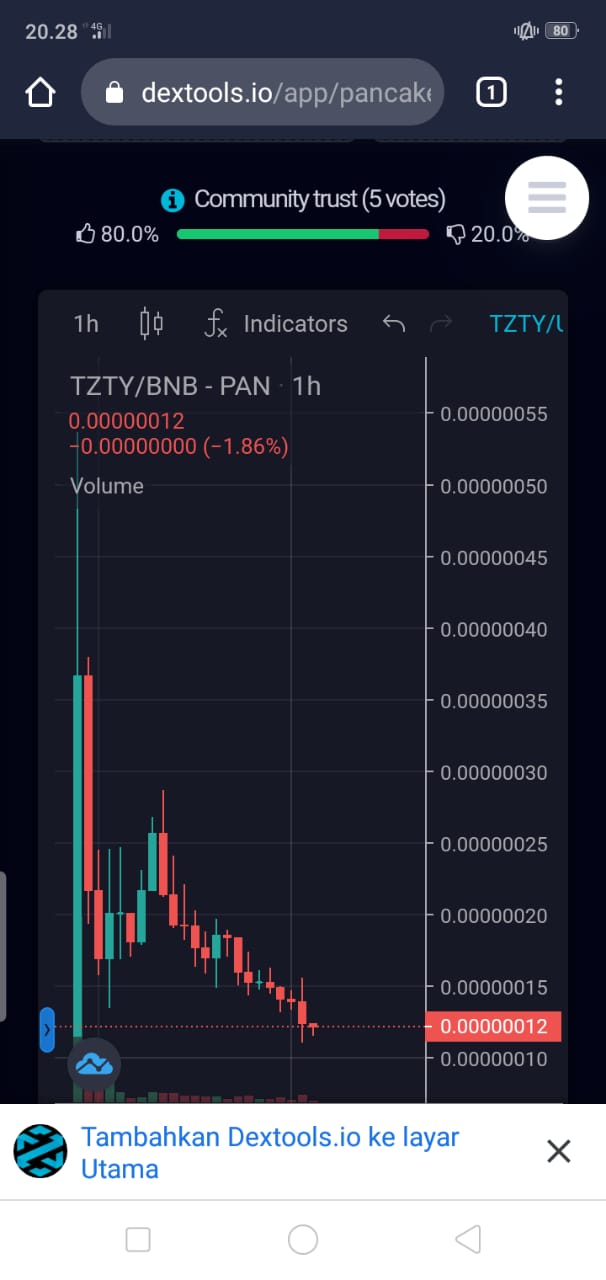This screenshot has width=606, height=1280.
Task: Go back using the system back button
Action: pyautogui.click(x=467, y=1240)
